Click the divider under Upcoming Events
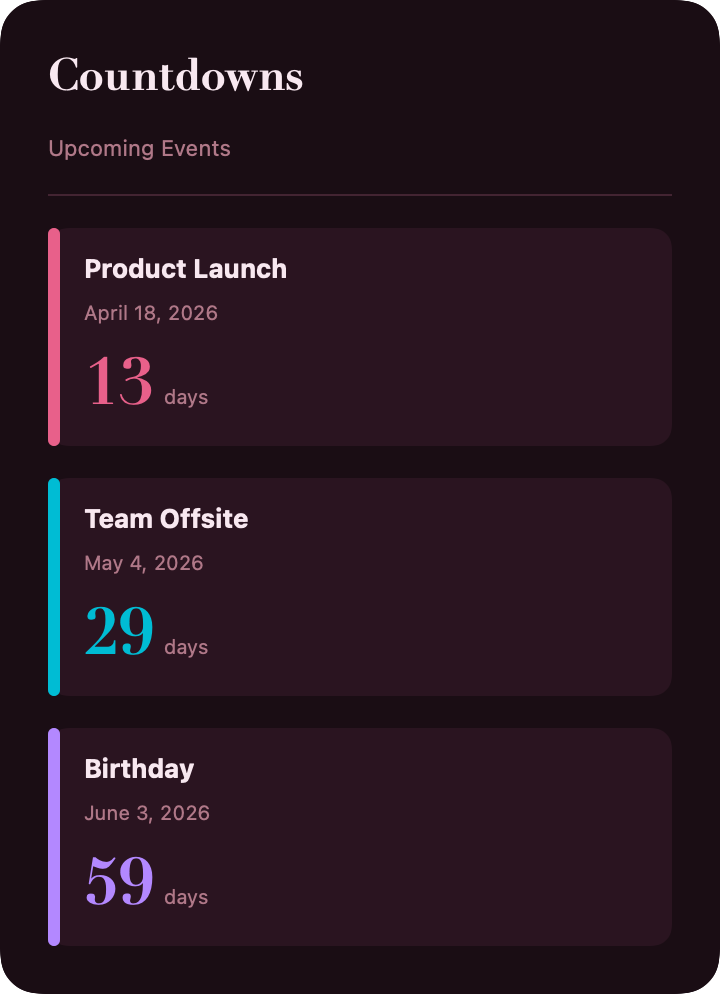This screenshot has width=720, height=994. (360, 191)
